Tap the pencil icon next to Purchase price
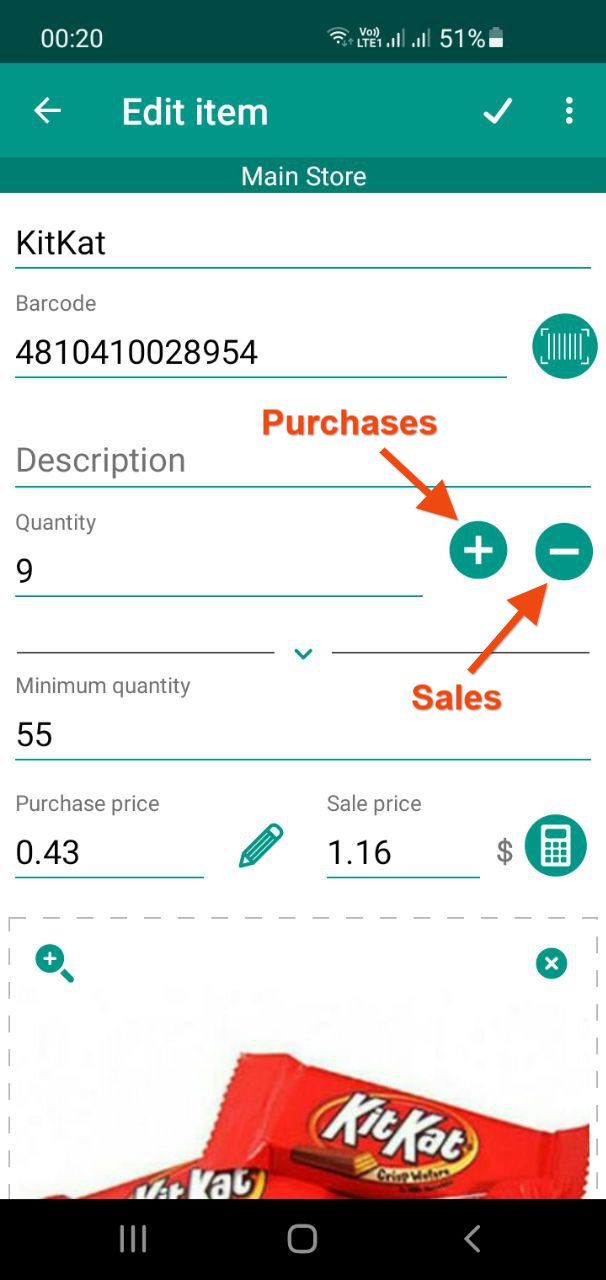This screenshot has height=1280, width=606. point(261,846)
